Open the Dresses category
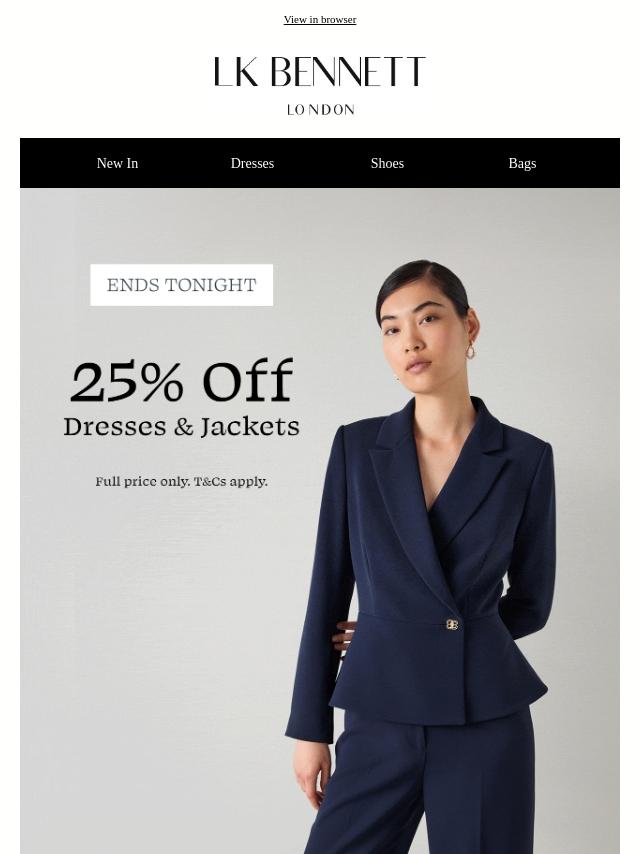Viewport: 640px width, 854px height. (252, 163)
